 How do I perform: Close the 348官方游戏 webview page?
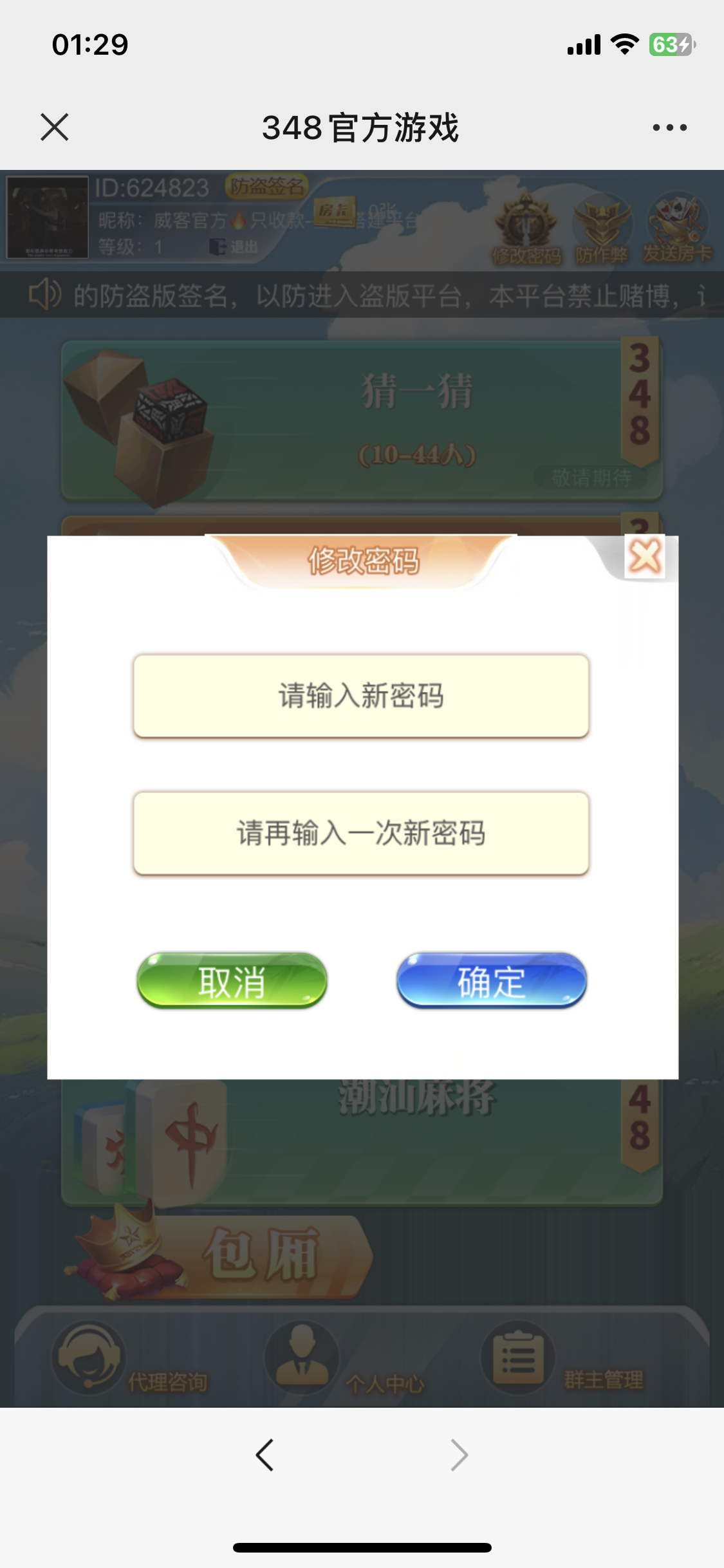[x=55, y=127]
